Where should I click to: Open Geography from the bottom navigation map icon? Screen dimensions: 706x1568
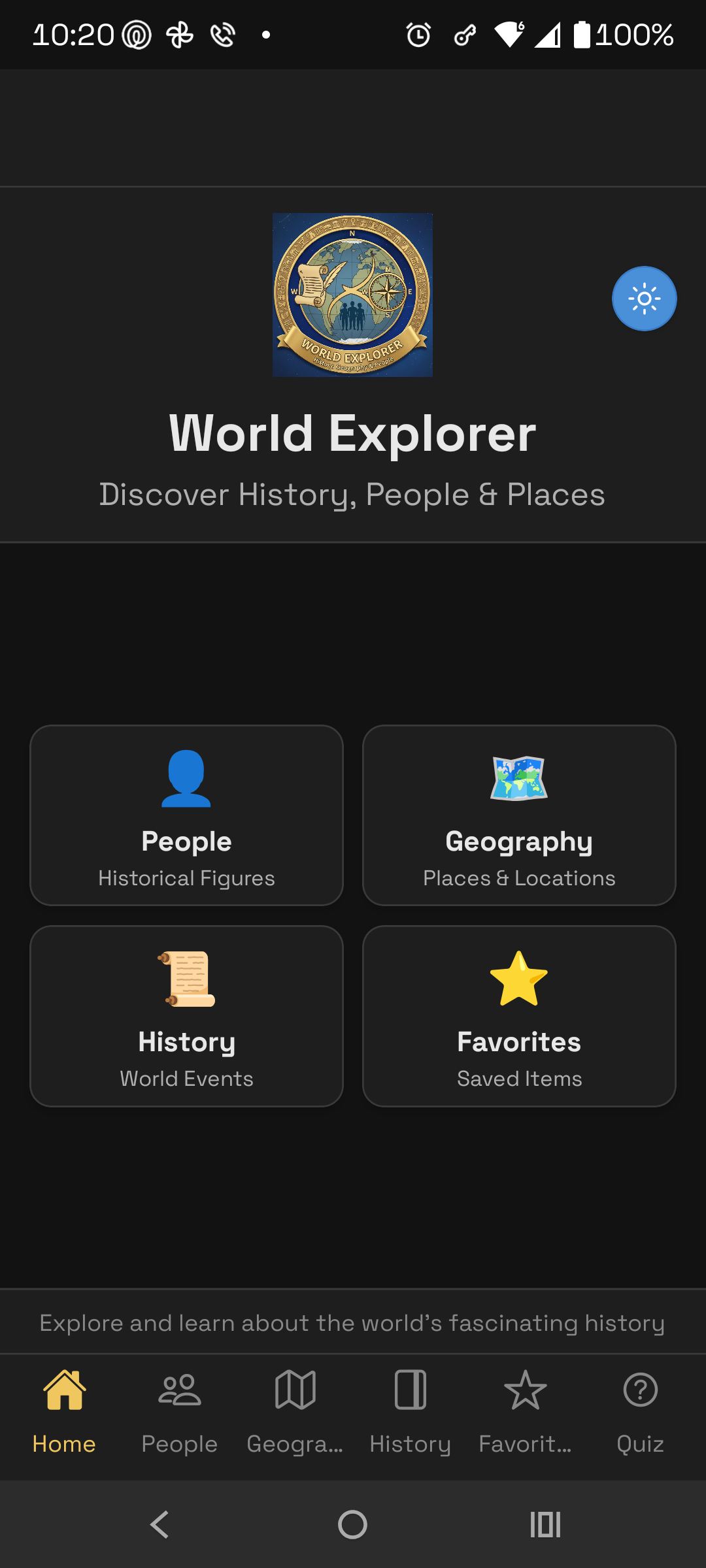pos(294,1390)
